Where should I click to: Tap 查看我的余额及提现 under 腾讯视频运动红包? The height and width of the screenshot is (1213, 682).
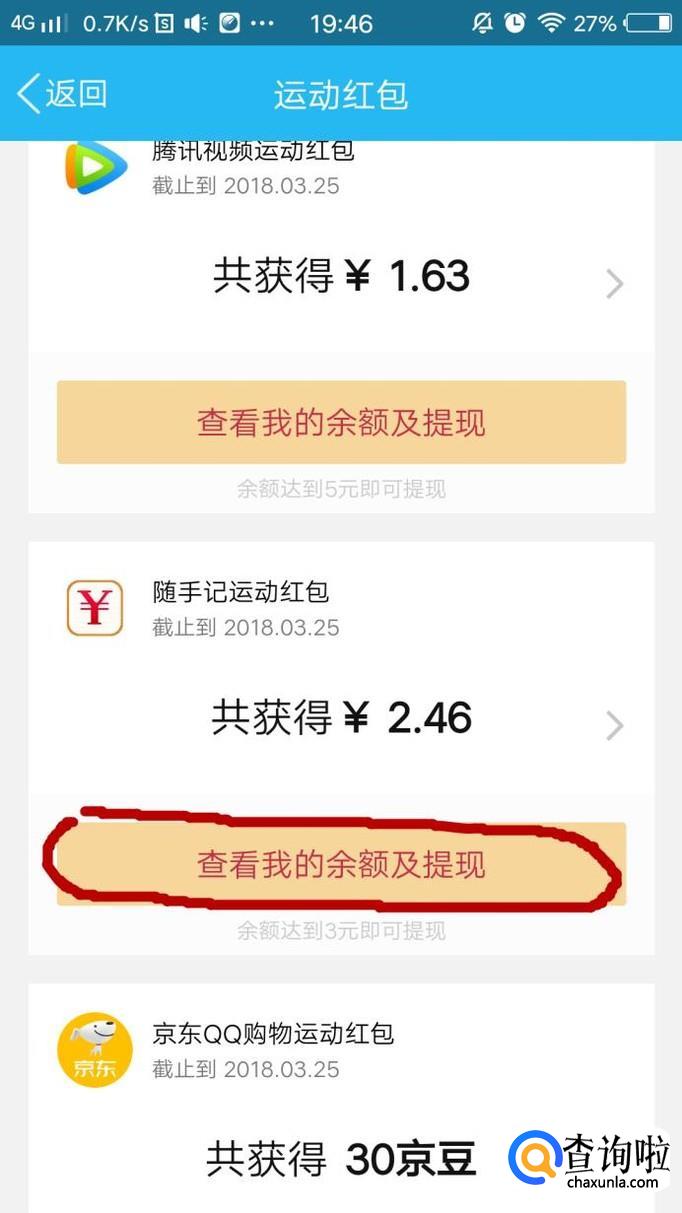[x=341, y=422]
